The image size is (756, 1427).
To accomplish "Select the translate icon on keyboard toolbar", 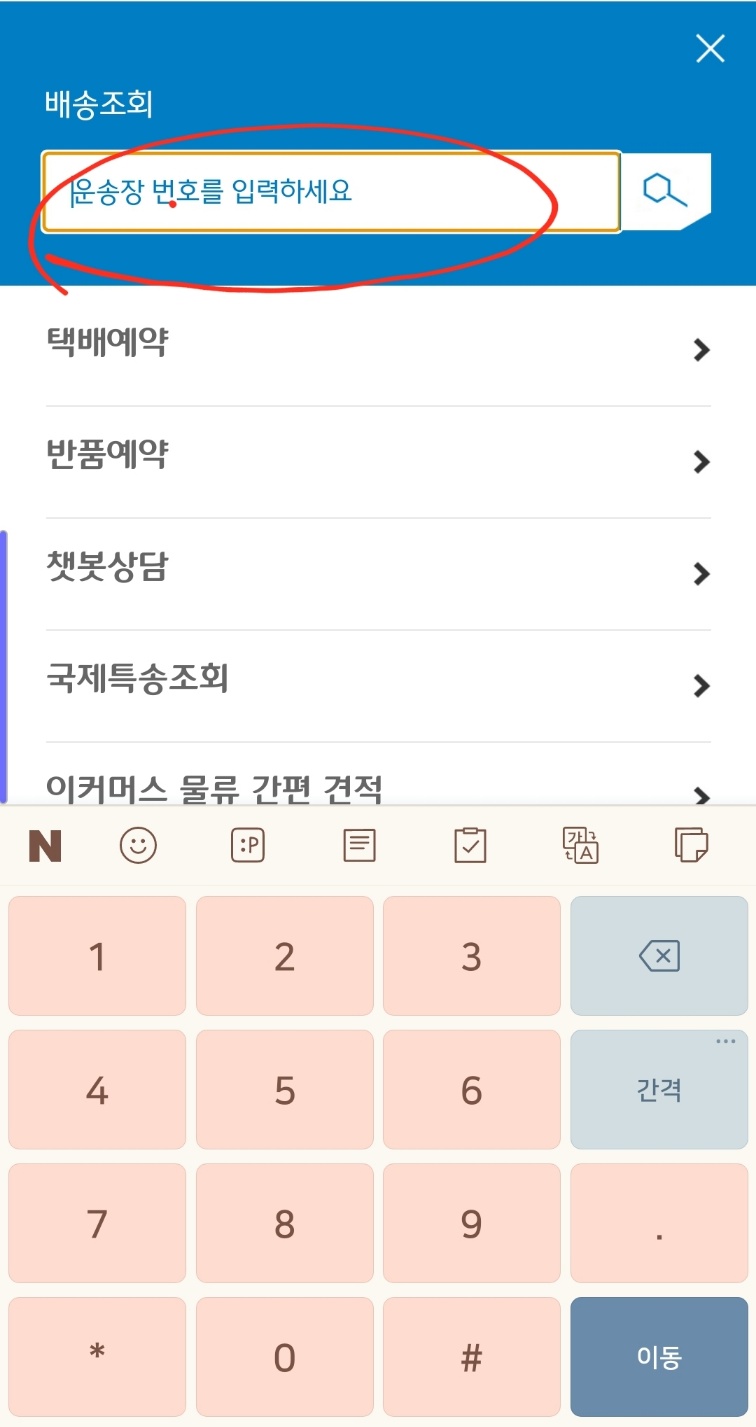I will pyautogui.click(x=581, y=845).
